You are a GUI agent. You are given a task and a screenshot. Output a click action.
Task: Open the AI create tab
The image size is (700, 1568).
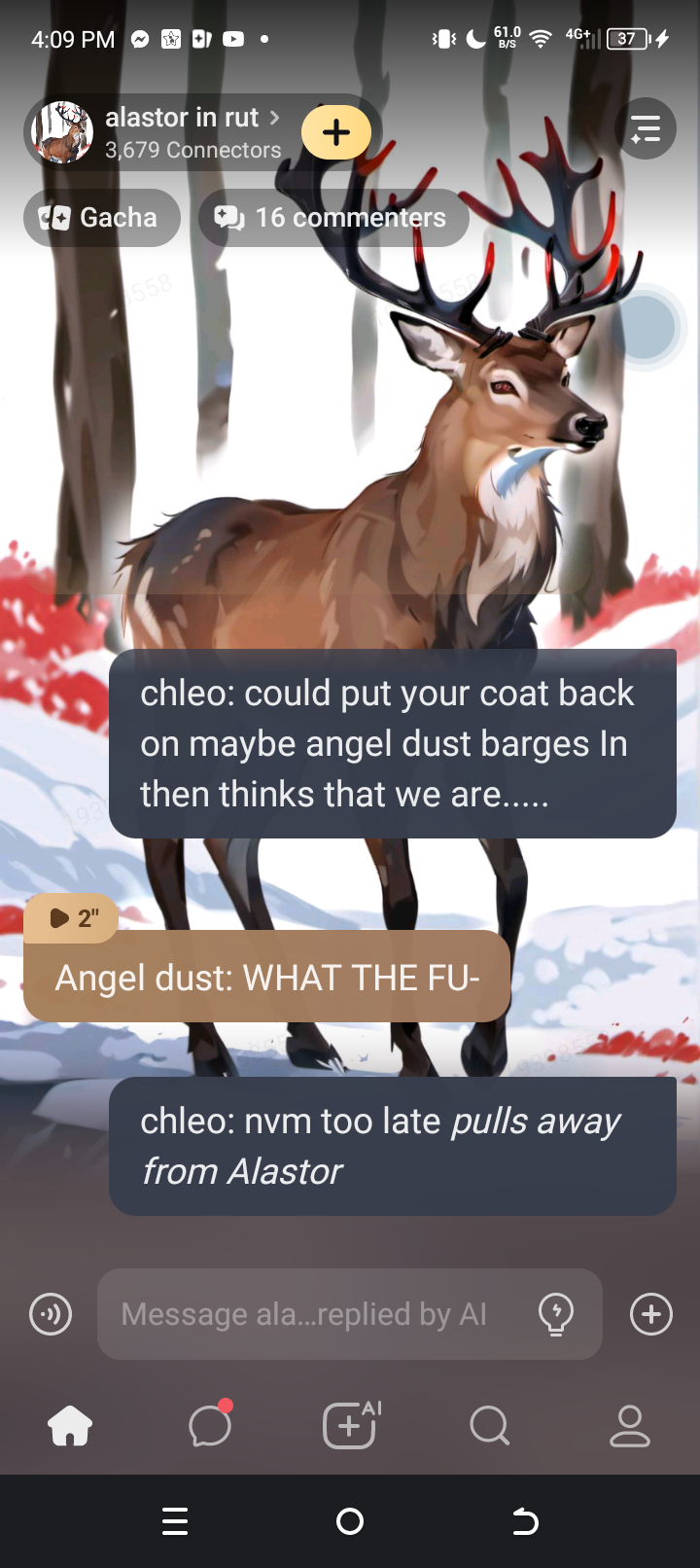pos(350,1427)
